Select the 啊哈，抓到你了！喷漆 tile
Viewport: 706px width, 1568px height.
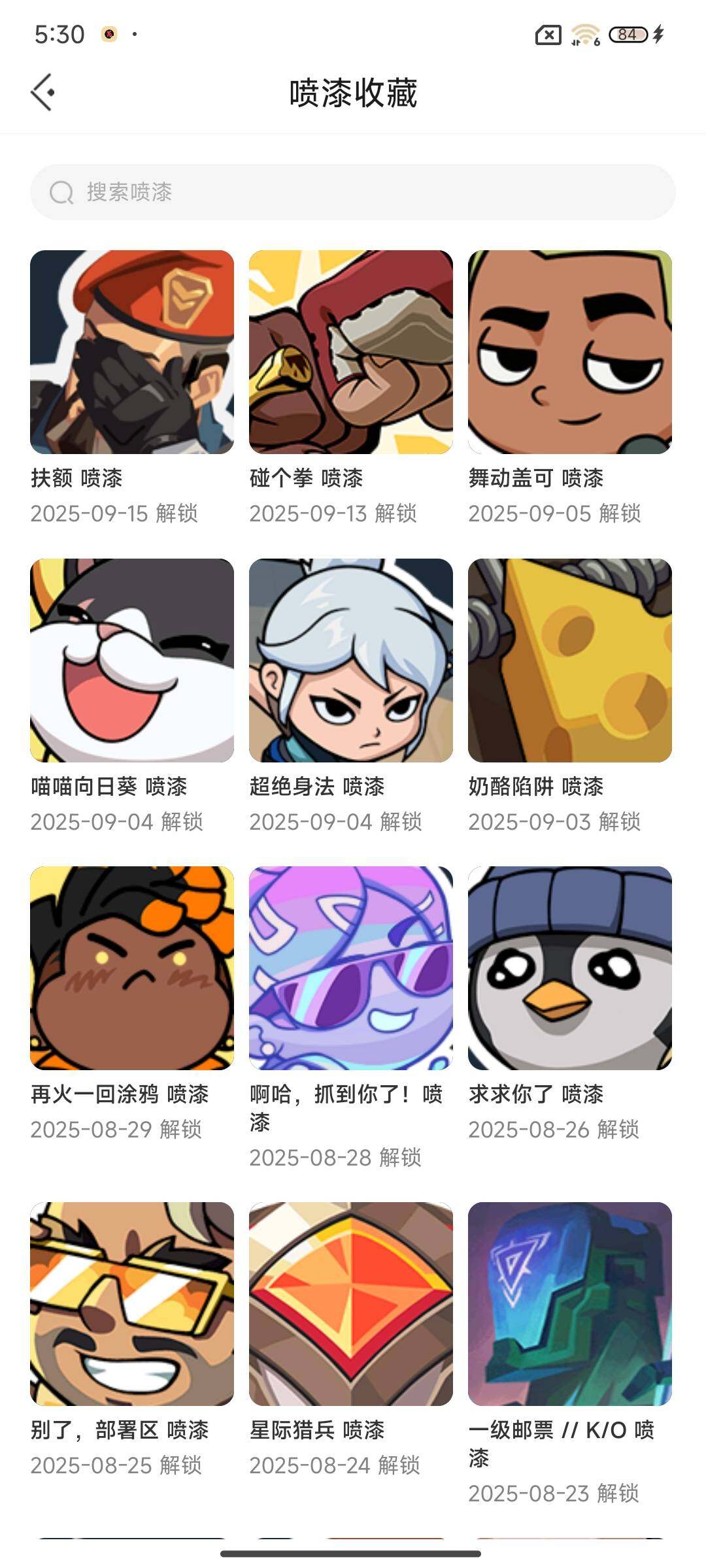(351, 968)
